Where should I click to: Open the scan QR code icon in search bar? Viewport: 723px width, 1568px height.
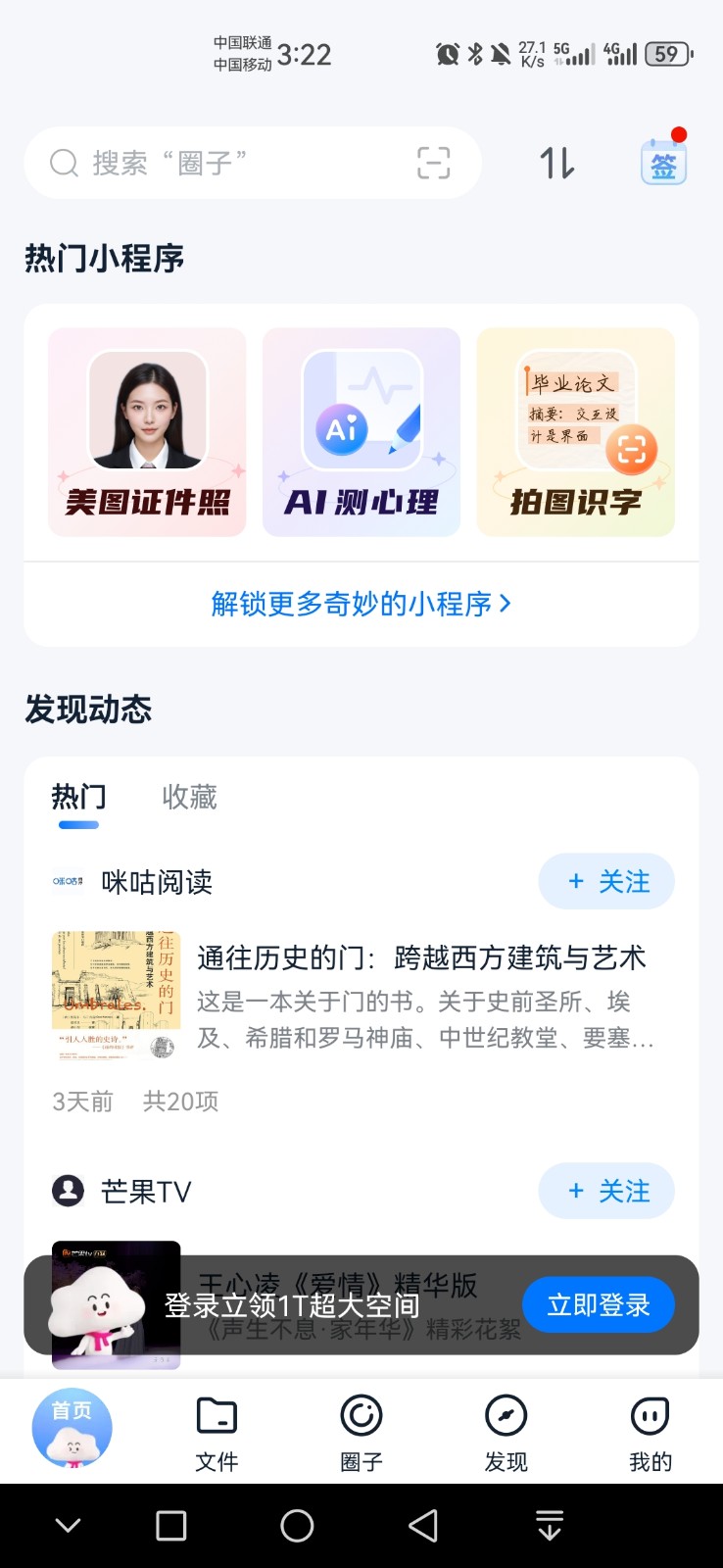tap(432, 163)
